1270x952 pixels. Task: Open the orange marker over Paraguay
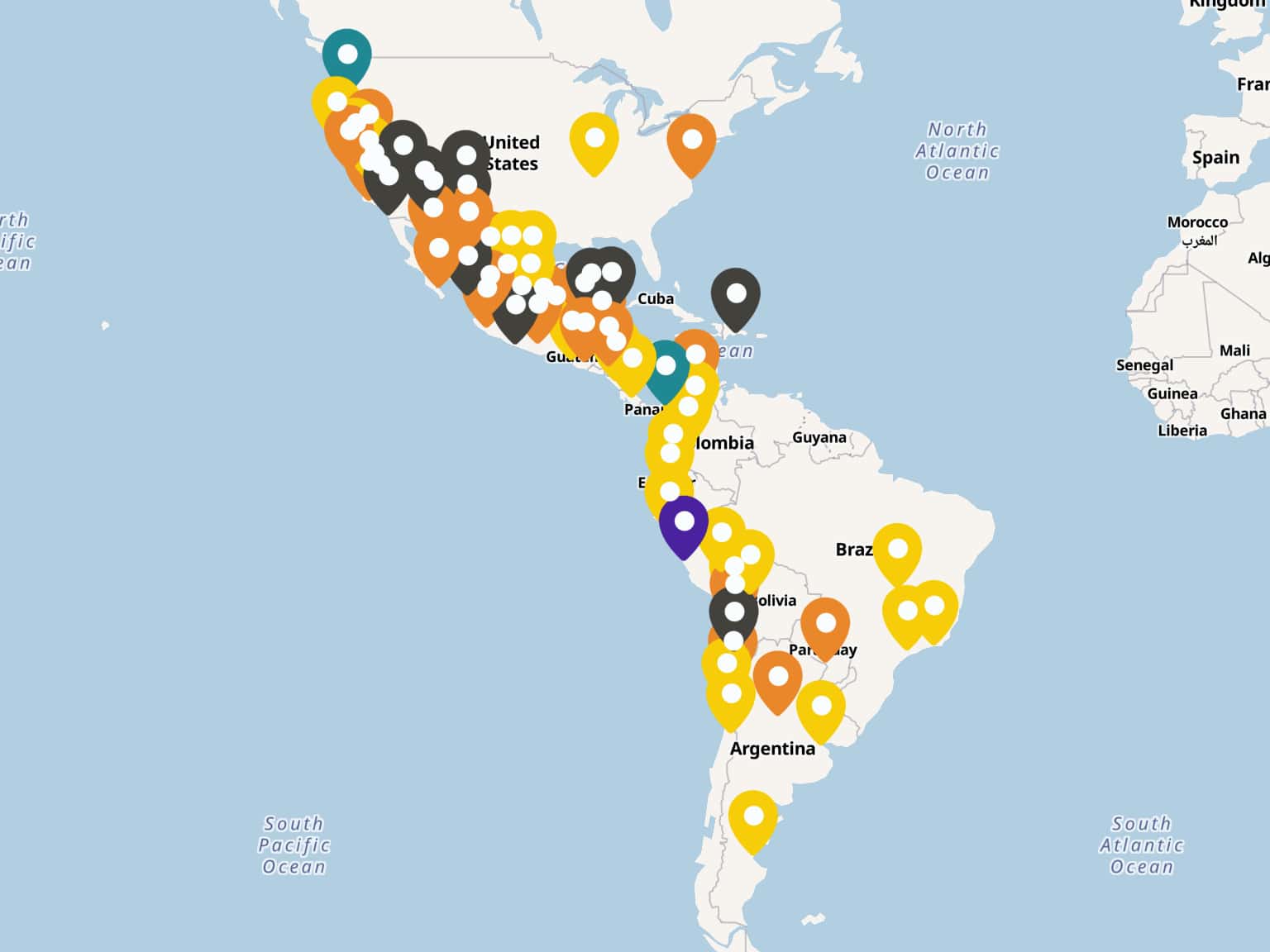click(x=824, y=624)
